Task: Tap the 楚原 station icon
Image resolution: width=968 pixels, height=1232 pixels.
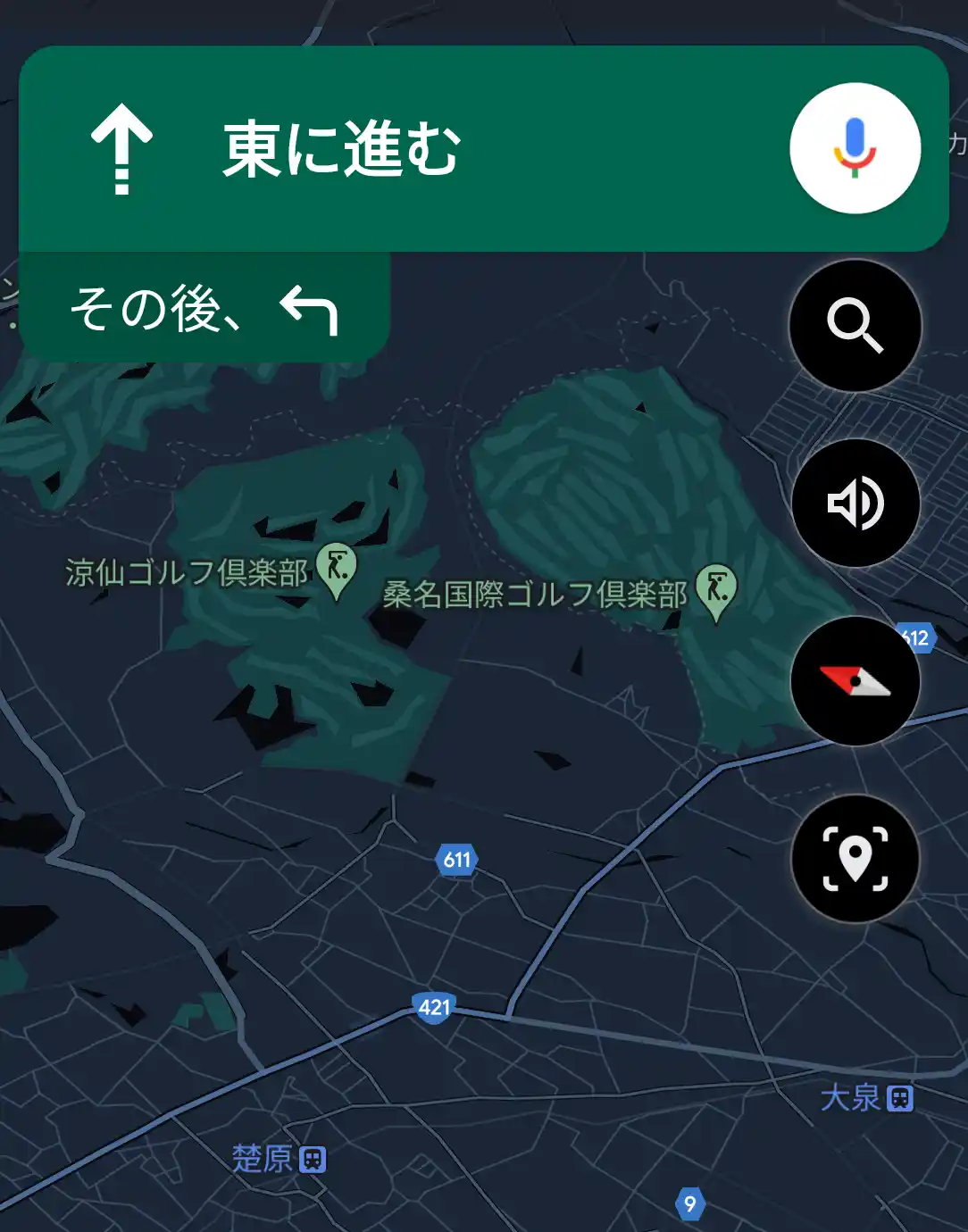Action: coord(314,1160)
